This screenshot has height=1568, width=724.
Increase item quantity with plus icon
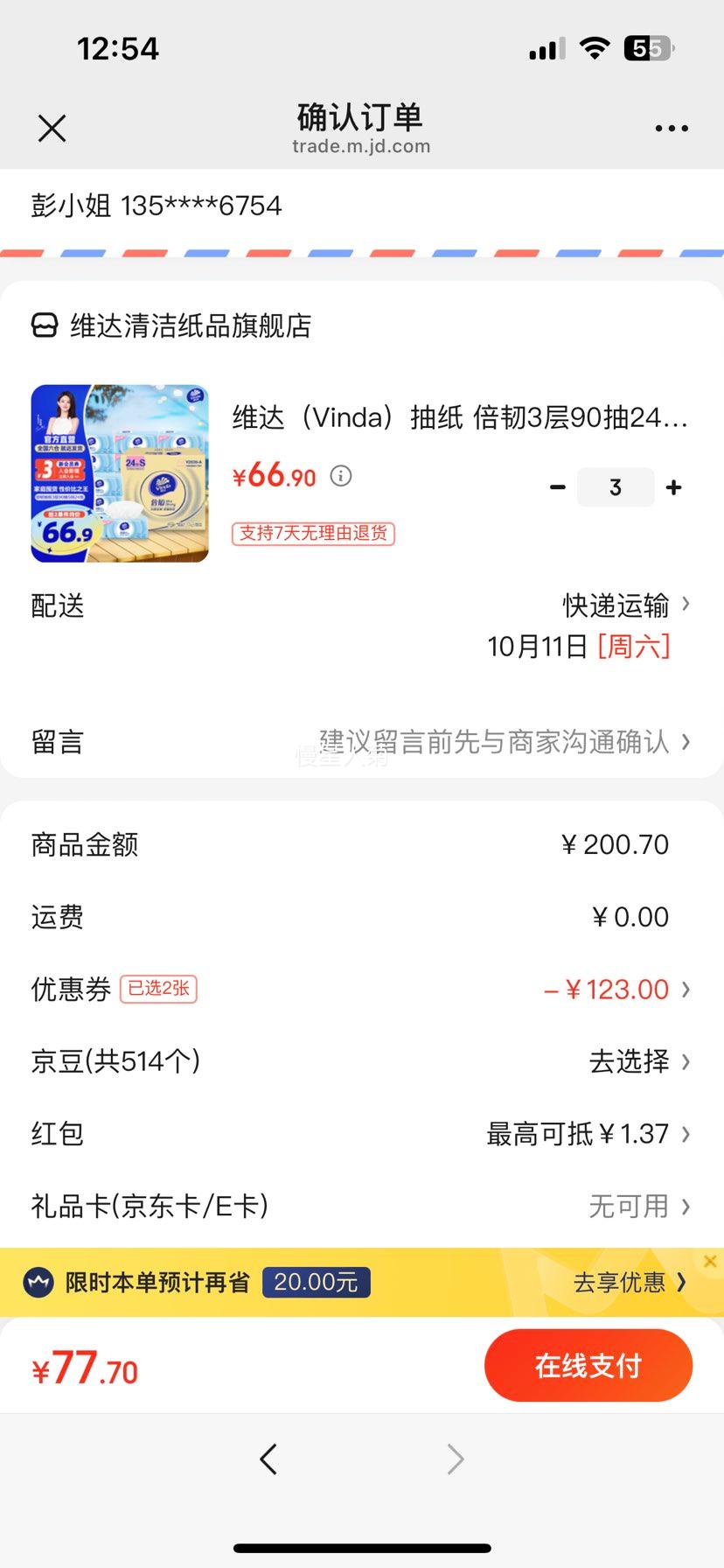pos(673,487)
